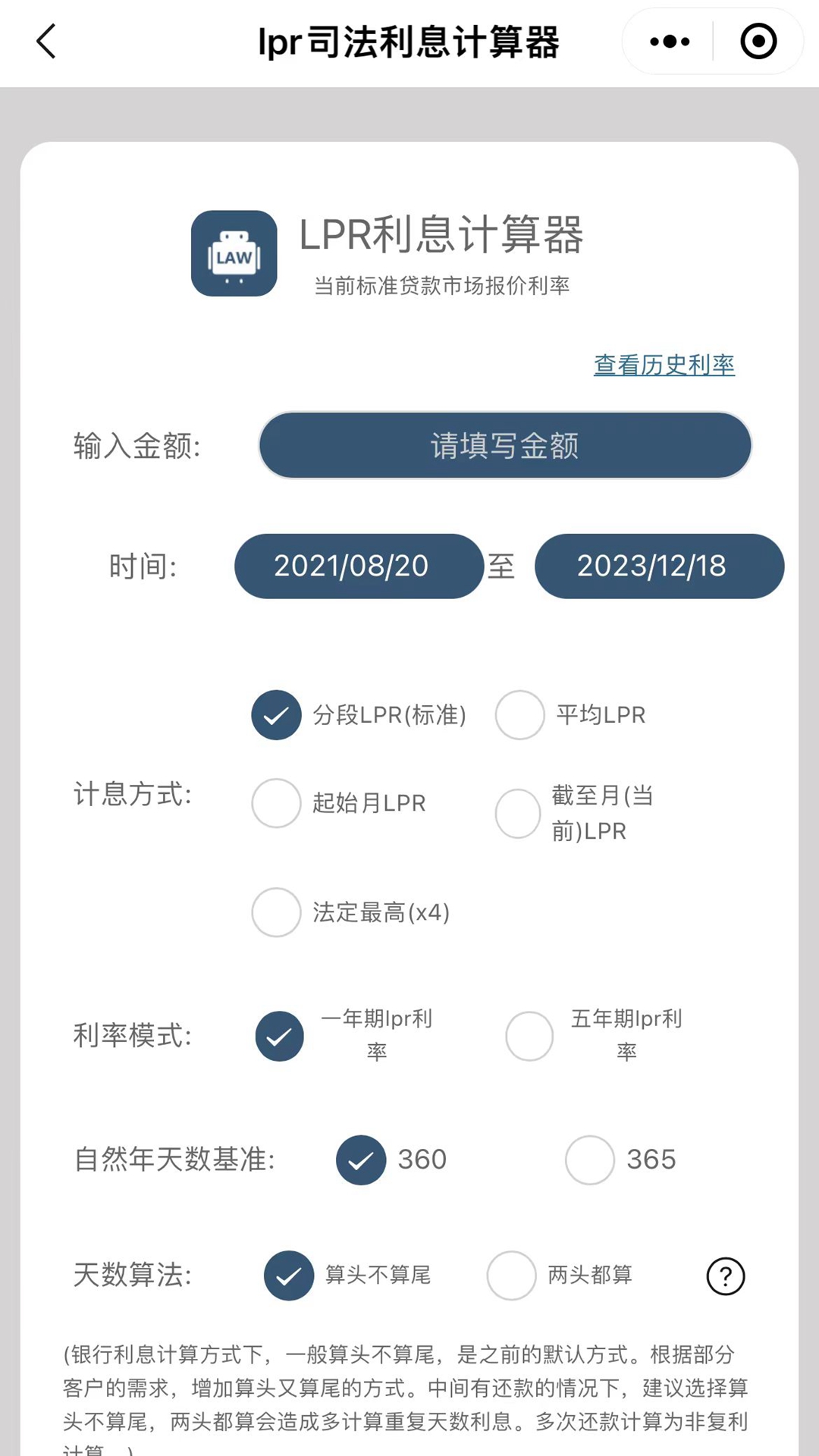819x1456 pixels.
Task: Open the 查看历史利率 link
Action: pos(663,365)
